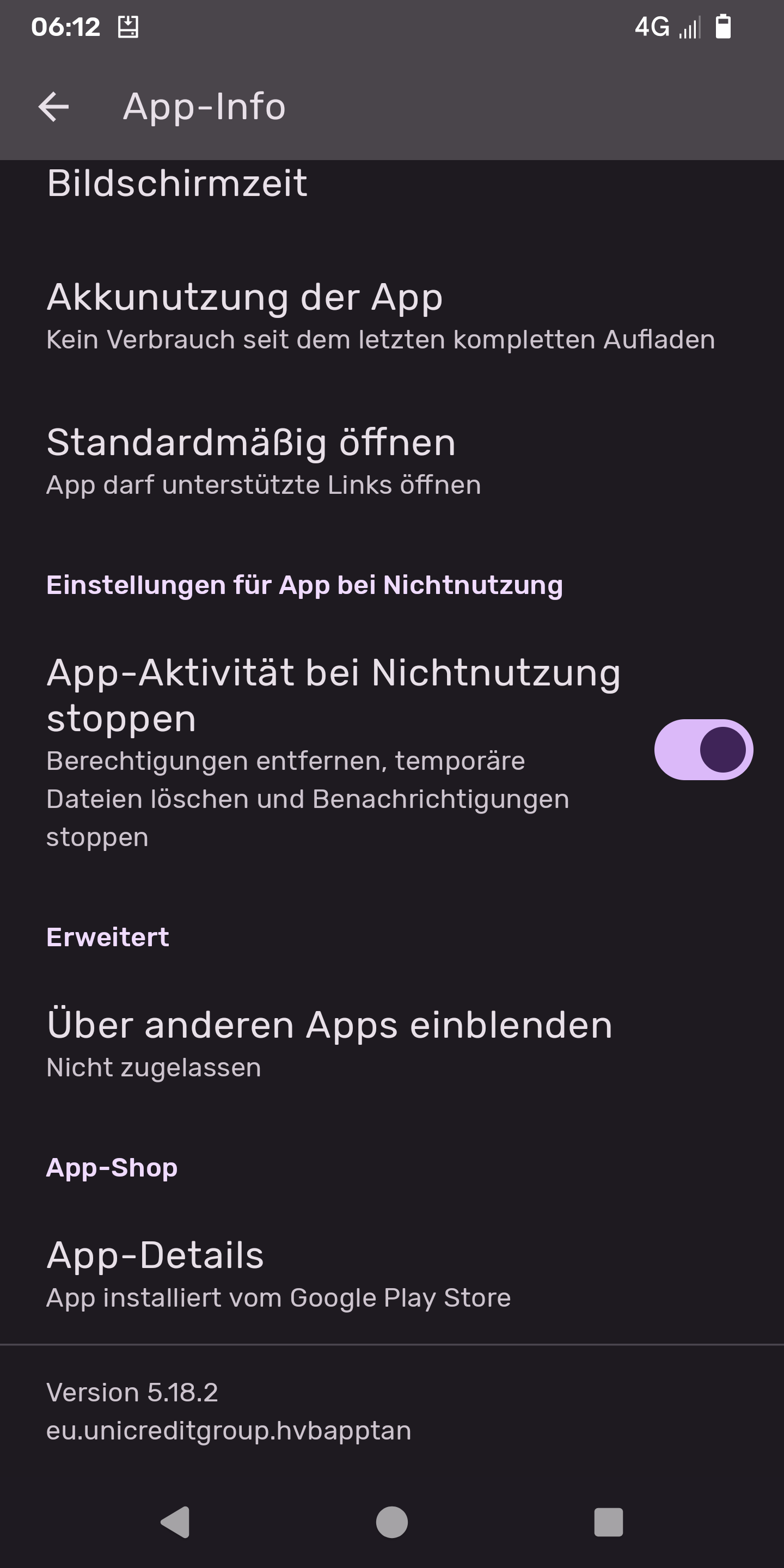Screen dimensions: 784x1568
Task: Disable App-Aktivität bei Nichtnutzung stoppen
Action: tap(703, 749)
